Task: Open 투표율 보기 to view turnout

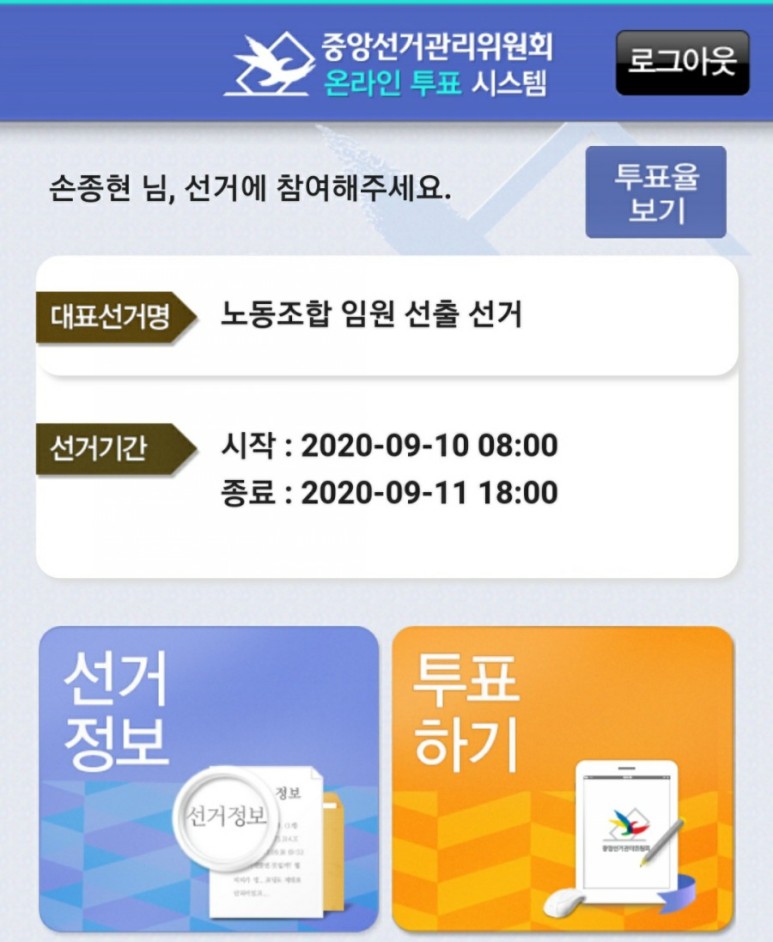Action: (x=655, y=192)
